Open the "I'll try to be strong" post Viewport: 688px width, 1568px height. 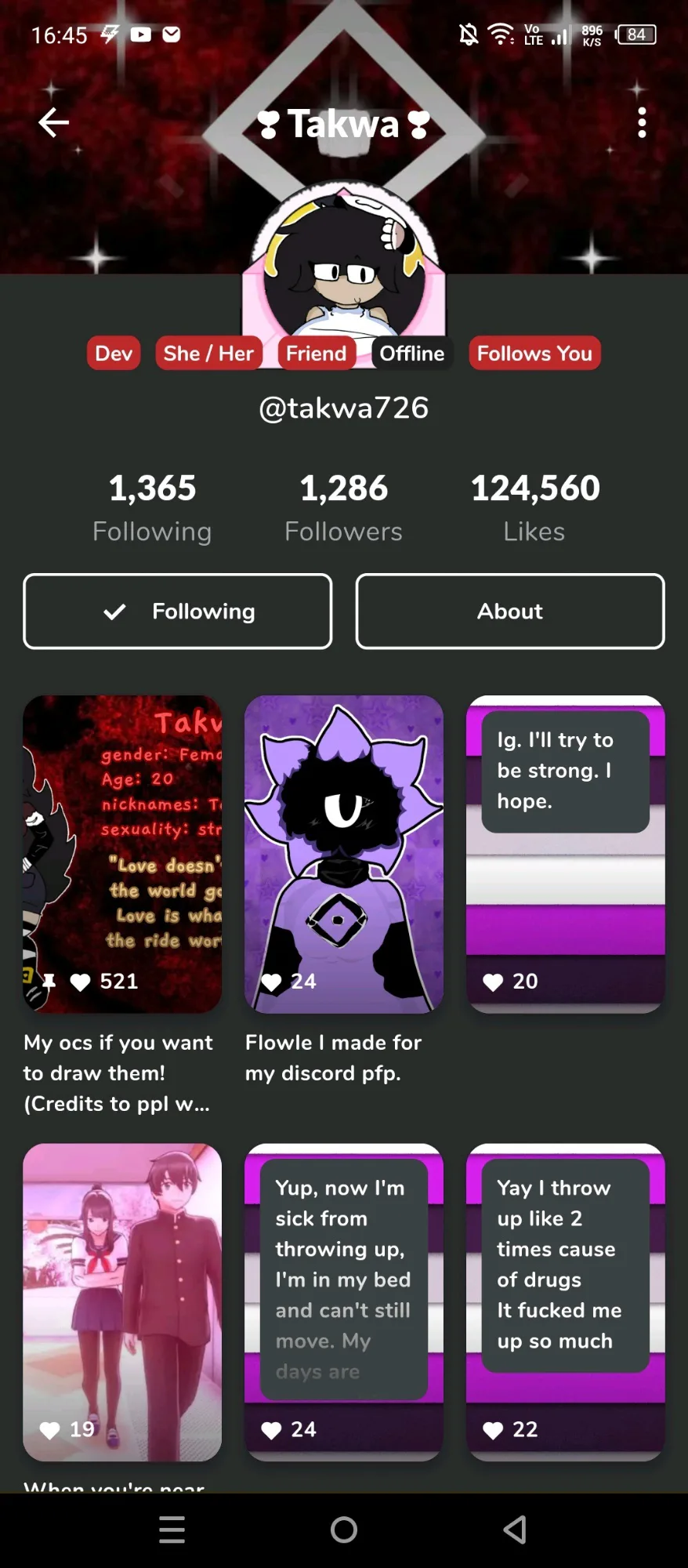tap(565, 853)
